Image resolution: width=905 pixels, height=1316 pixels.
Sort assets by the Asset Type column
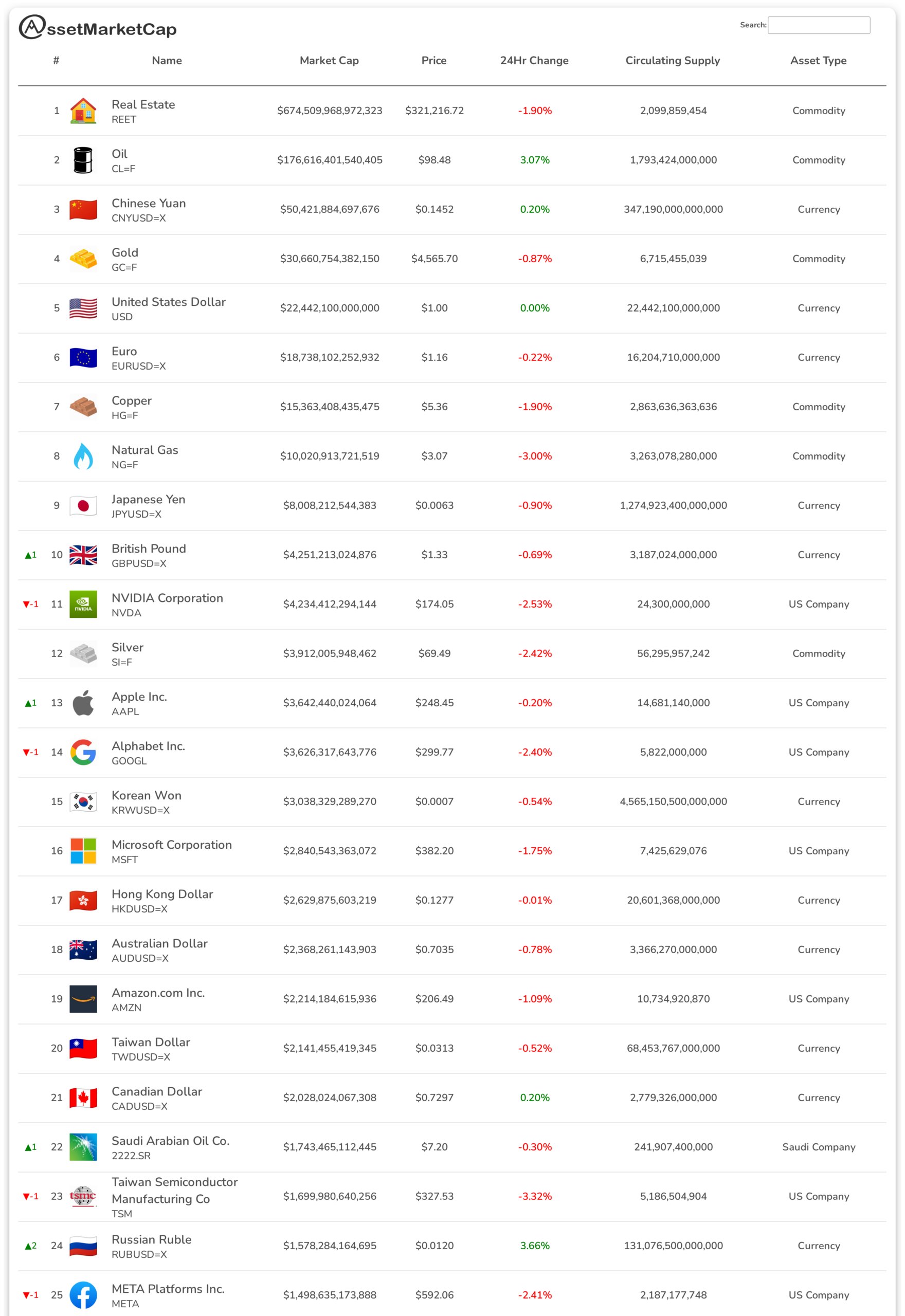tap(818, 61)
